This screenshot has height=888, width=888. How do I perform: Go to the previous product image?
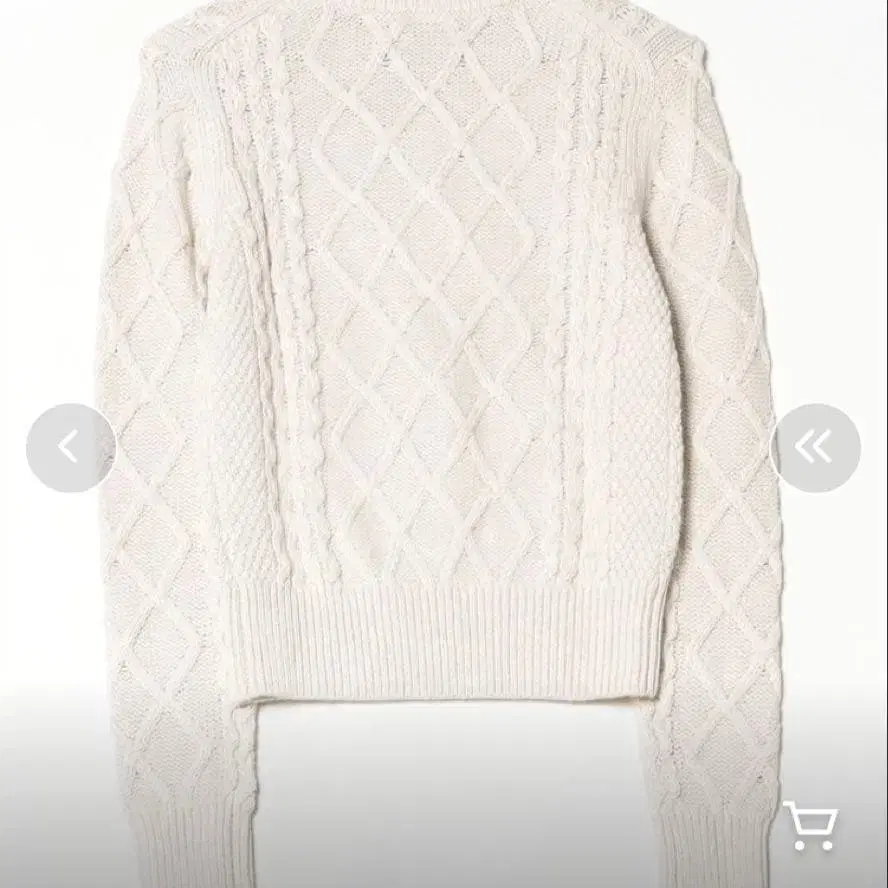pyautogui.click(x=70, y=448)
